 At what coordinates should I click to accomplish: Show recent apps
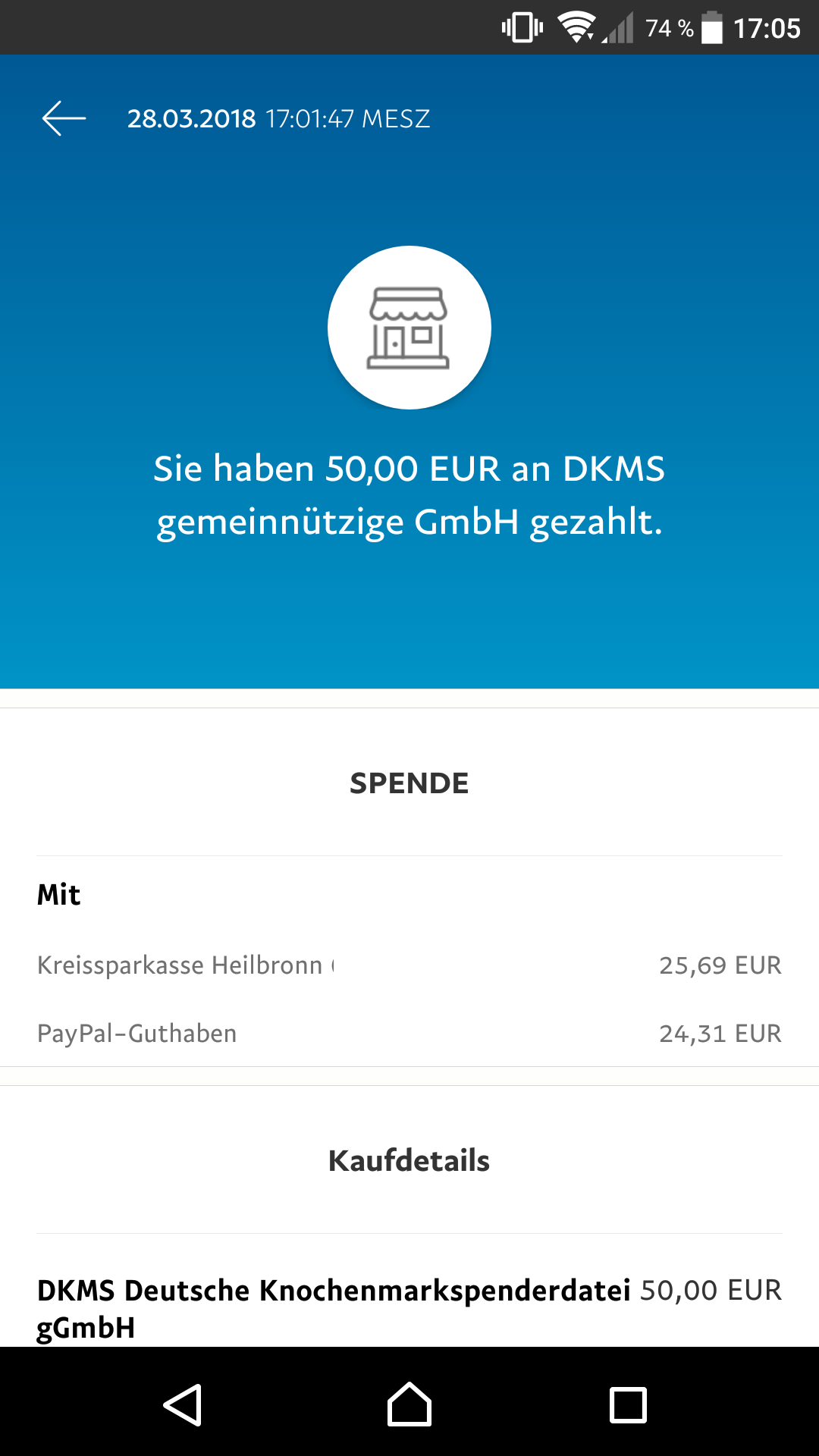point(628,1405)
